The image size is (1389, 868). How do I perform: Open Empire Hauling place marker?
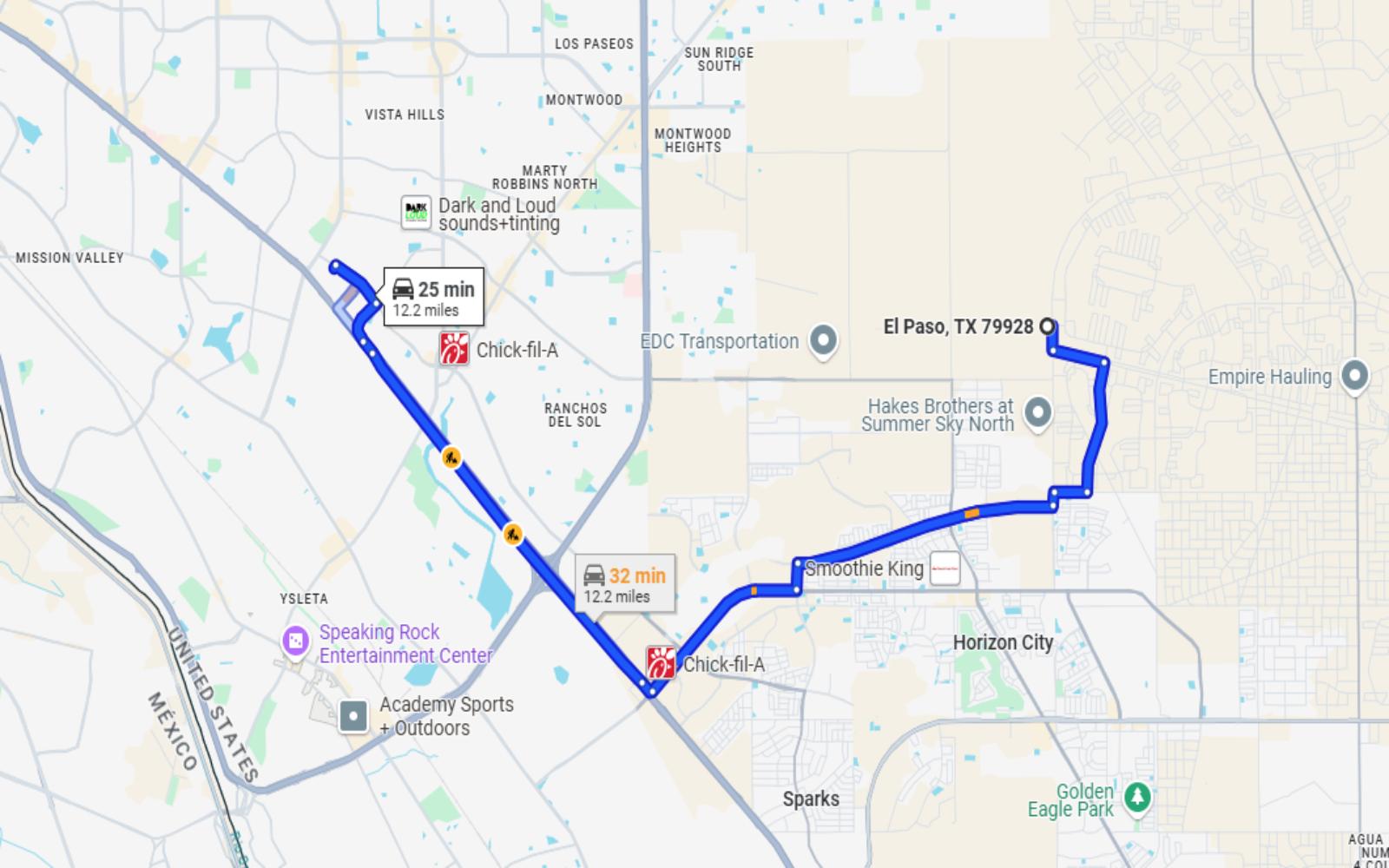(x=1354, y=376)
